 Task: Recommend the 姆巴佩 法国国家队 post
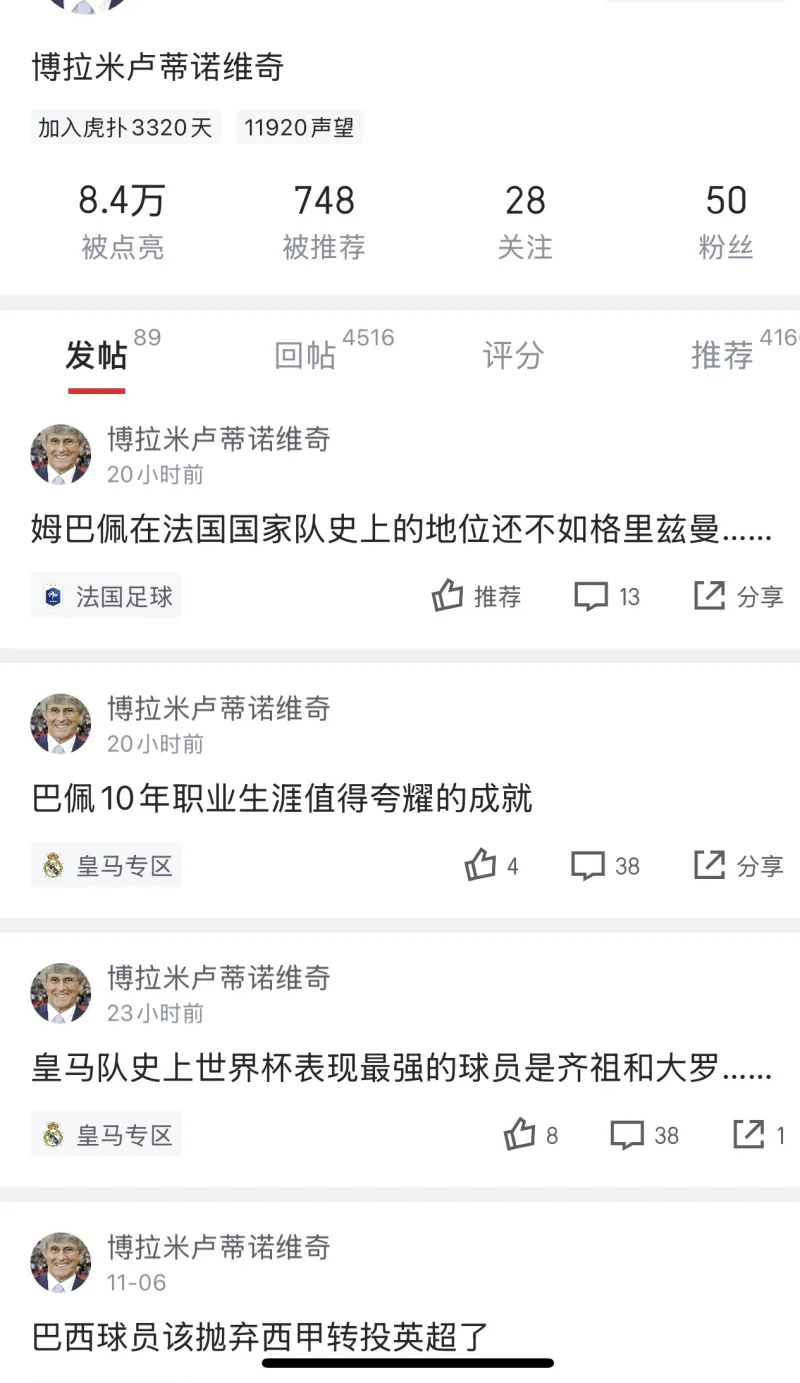(x=477, y=597)
